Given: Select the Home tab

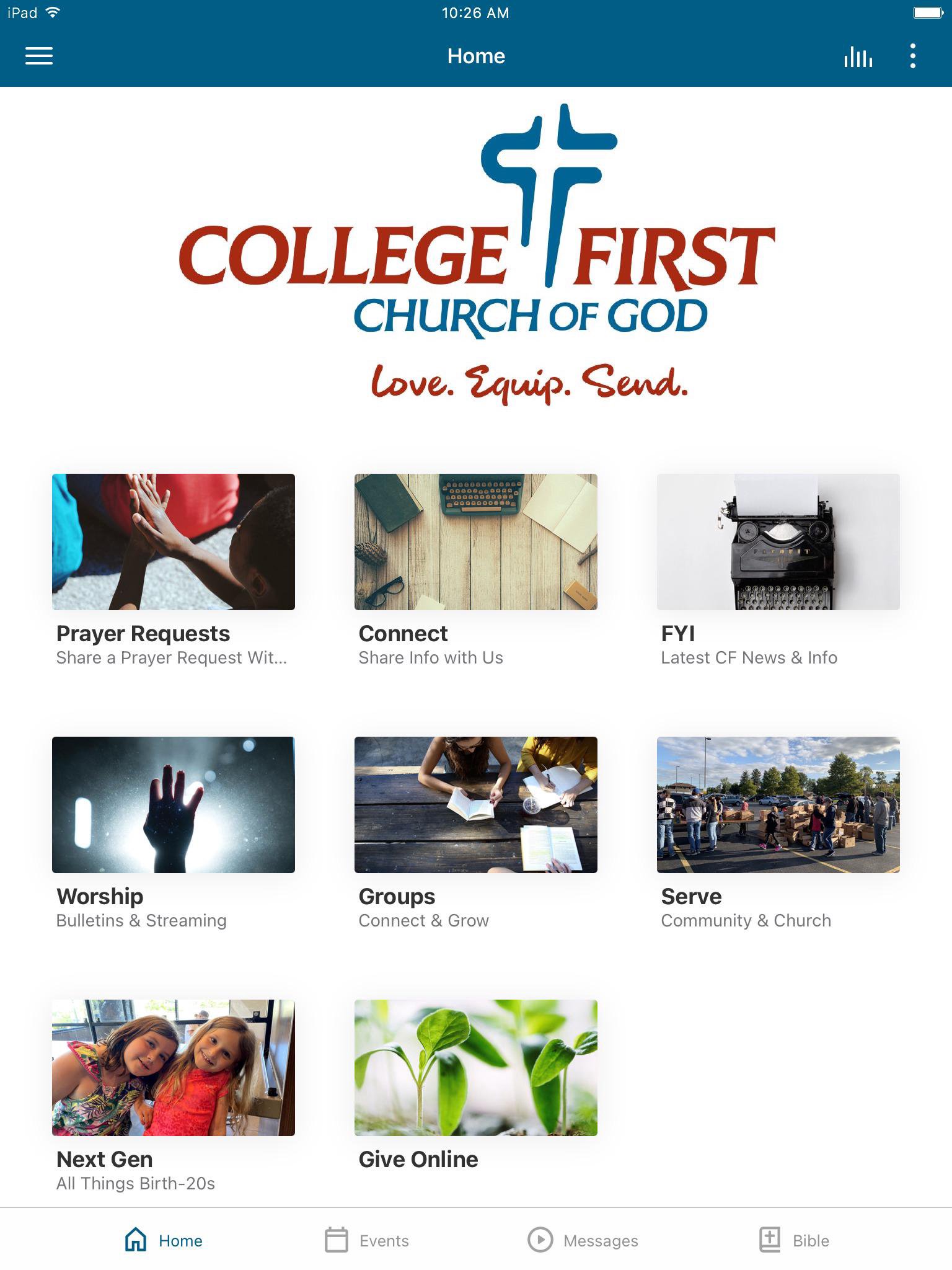Looking at the screenshot, I should point(164,1240).
